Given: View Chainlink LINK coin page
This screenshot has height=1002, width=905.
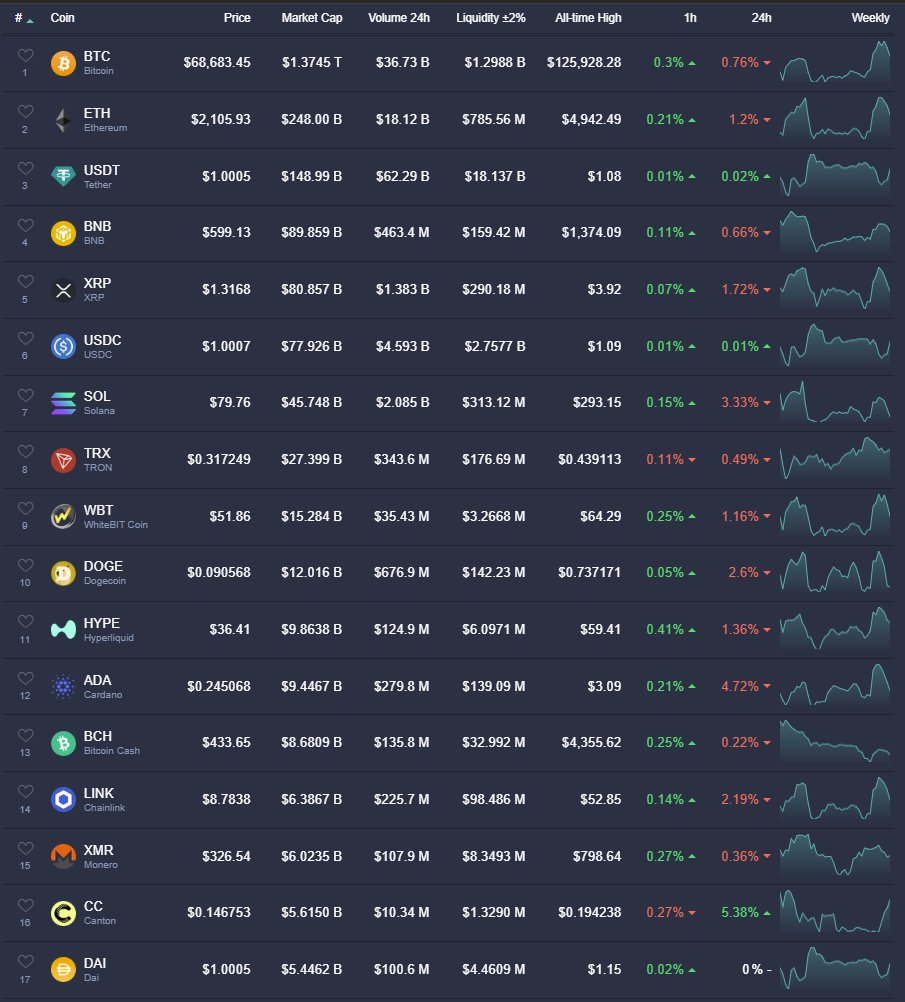Looking at the screenshot, I should pos(100,799).
